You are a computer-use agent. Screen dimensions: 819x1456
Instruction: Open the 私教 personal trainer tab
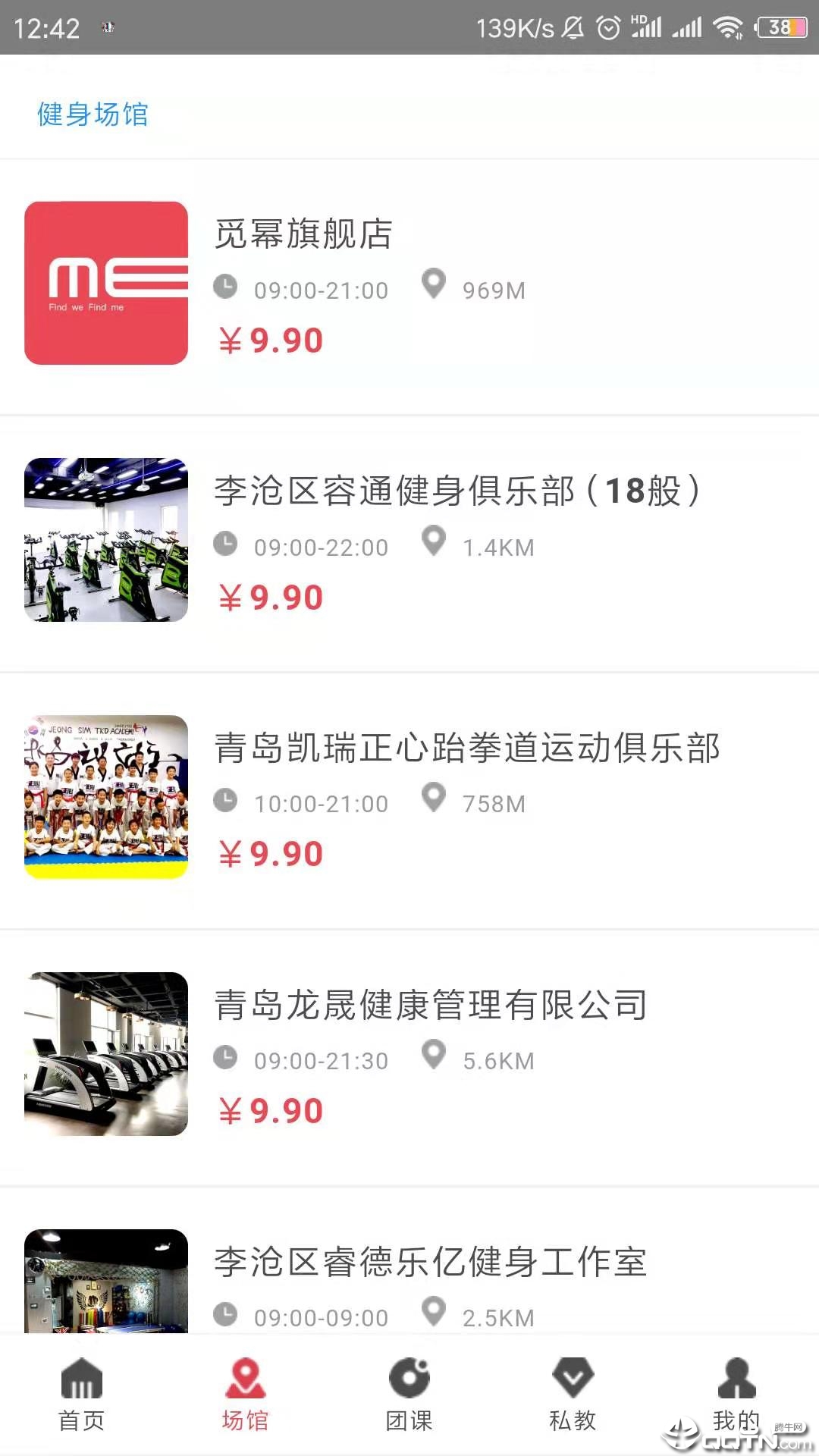pyautogui.click(x=573, y=1395)
